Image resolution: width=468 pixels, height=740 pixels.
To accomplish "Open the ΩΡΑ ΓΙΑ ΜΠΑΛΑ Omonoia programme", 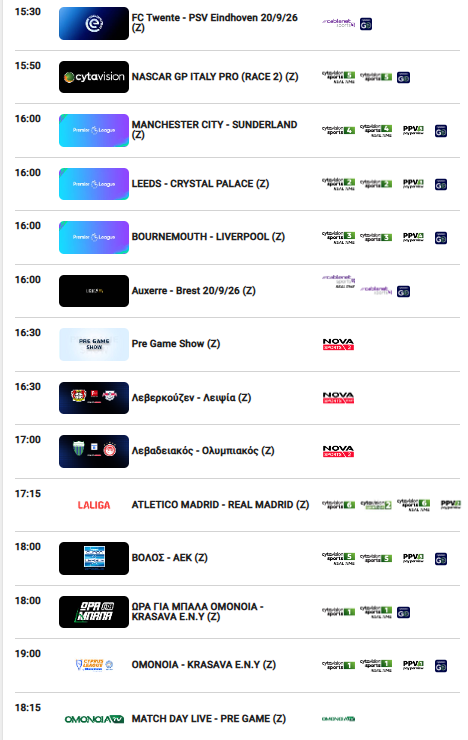I will click(198, 612).
